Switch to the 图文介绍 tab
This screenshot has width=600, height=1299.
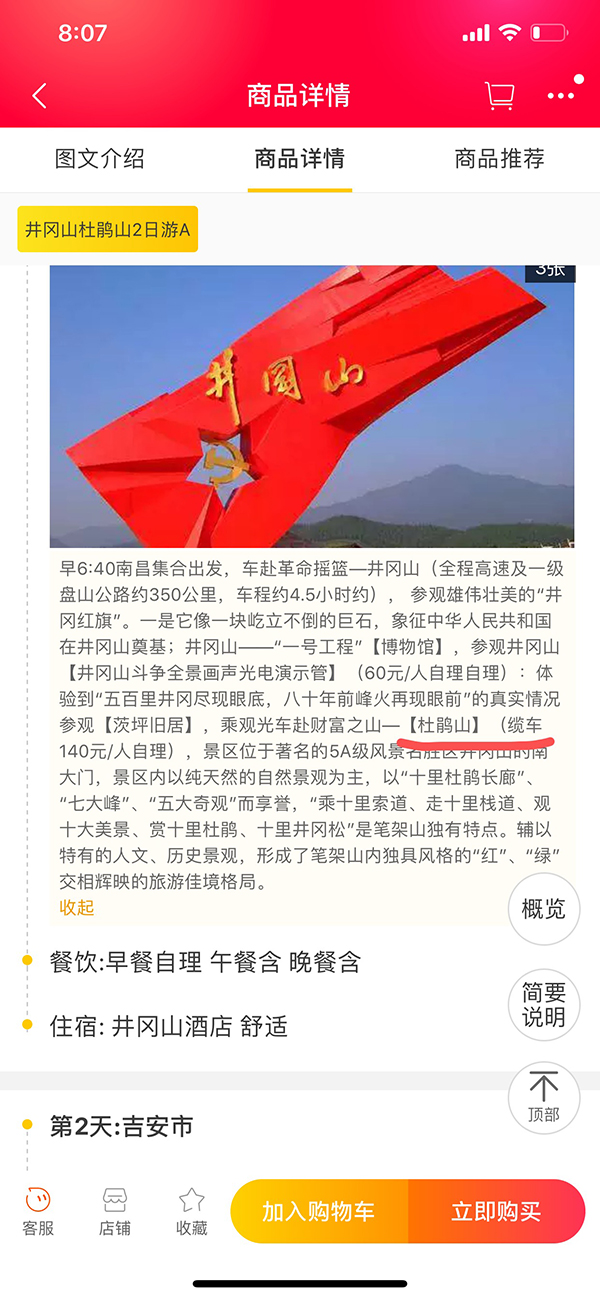point(99,159)
